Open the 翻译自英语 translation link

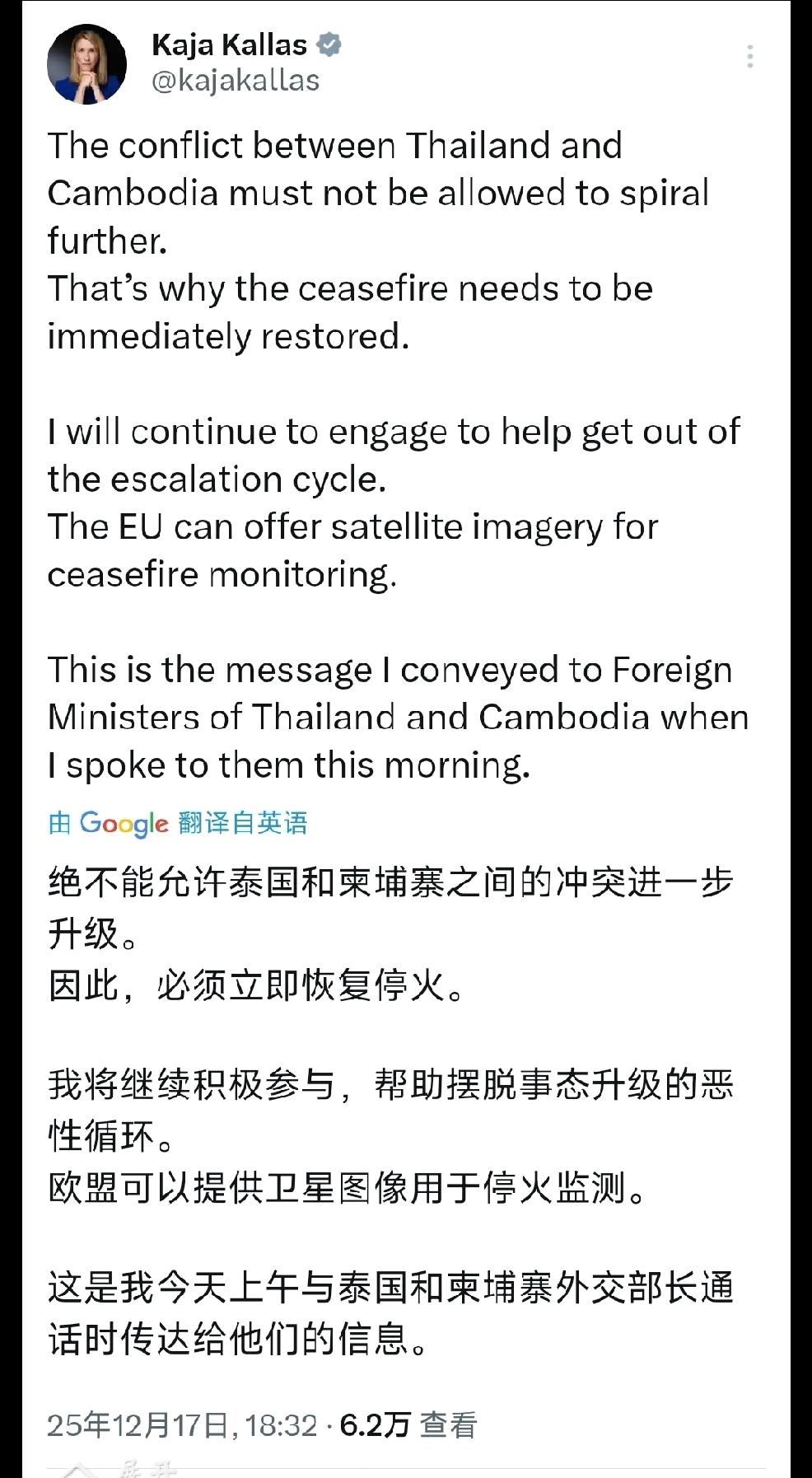pyautogui.click(x=242, y=821)
